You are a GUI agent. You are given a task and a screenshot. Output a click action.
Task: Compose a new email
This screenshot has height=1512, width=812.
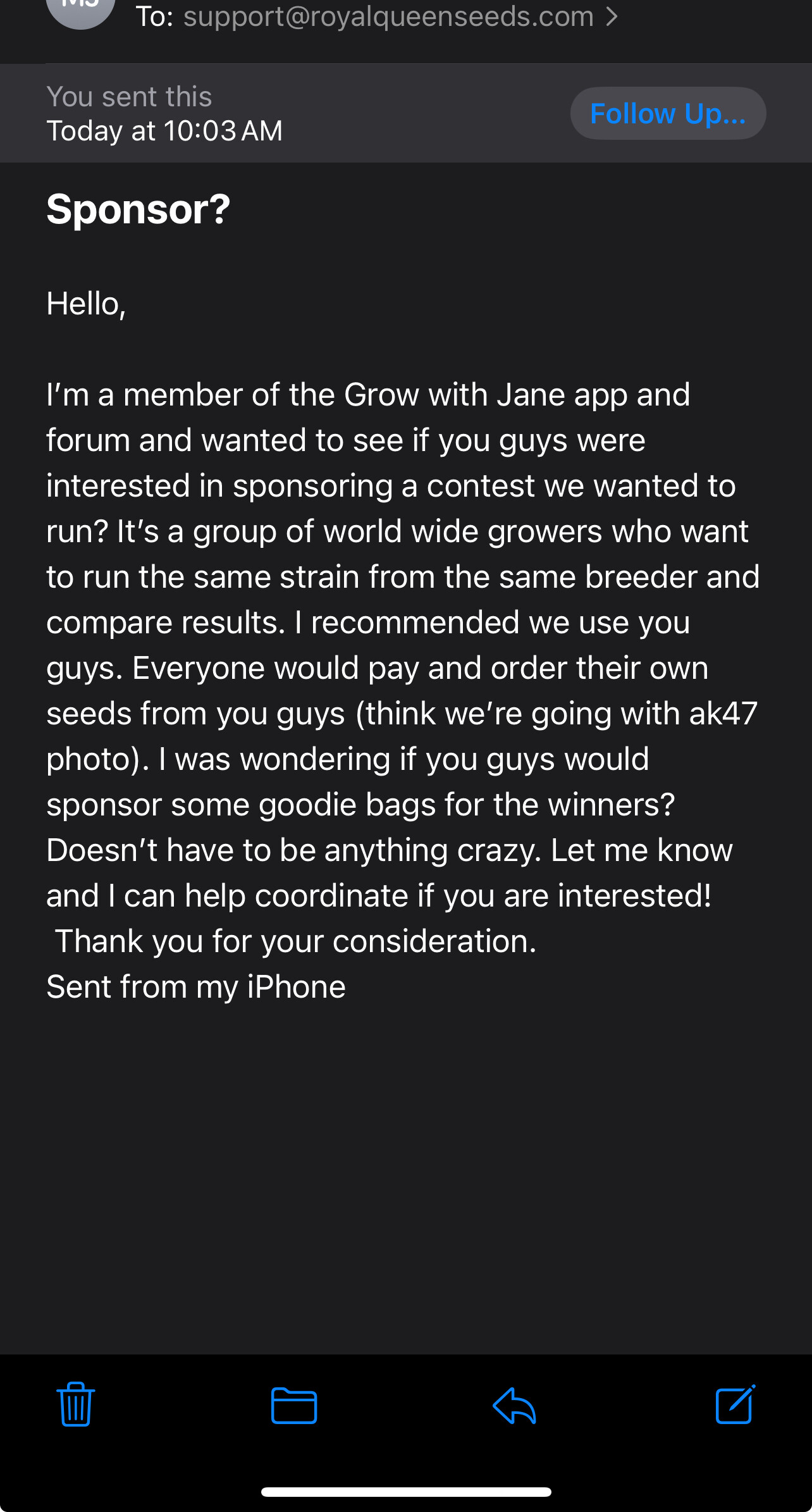[x=735, y=1404]
